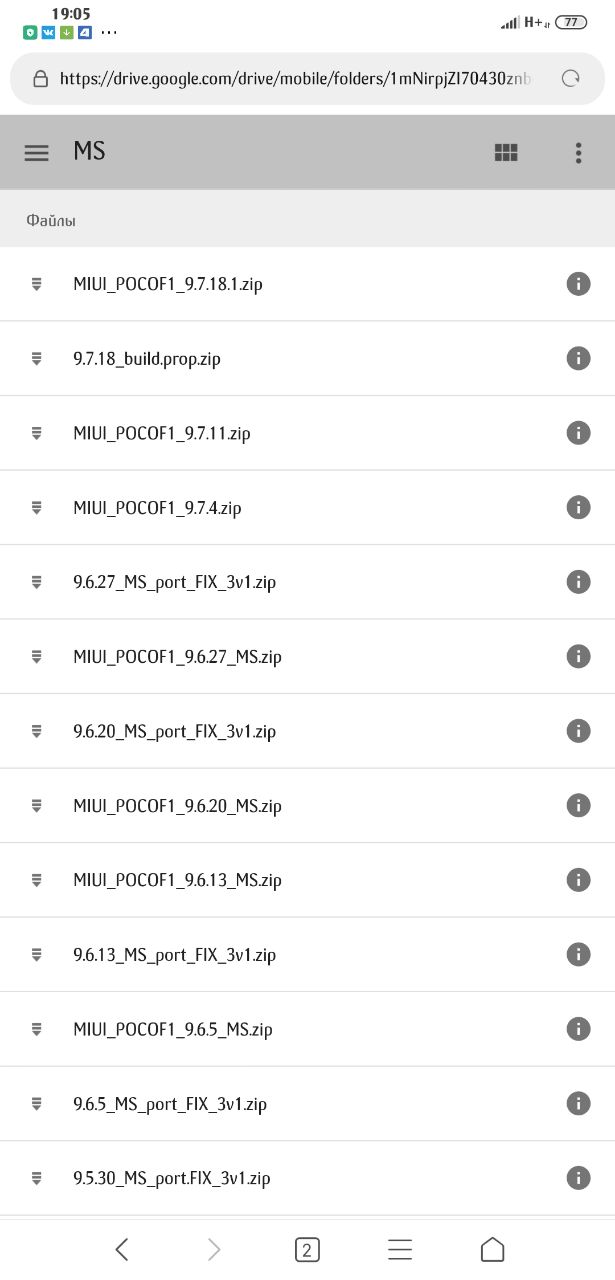
Task: View info of MIUI_POCOF1_9.6.20_MS.zip
Action: coord(578,806)
